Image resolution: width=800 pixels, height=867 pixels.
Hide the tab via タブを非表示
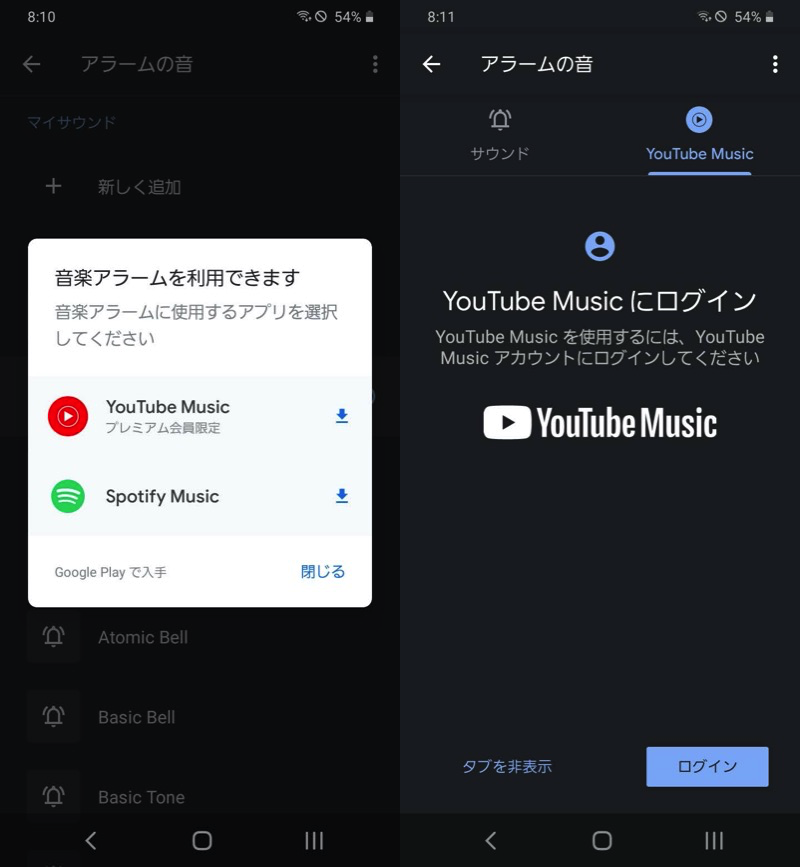click(x=507, y=767)
